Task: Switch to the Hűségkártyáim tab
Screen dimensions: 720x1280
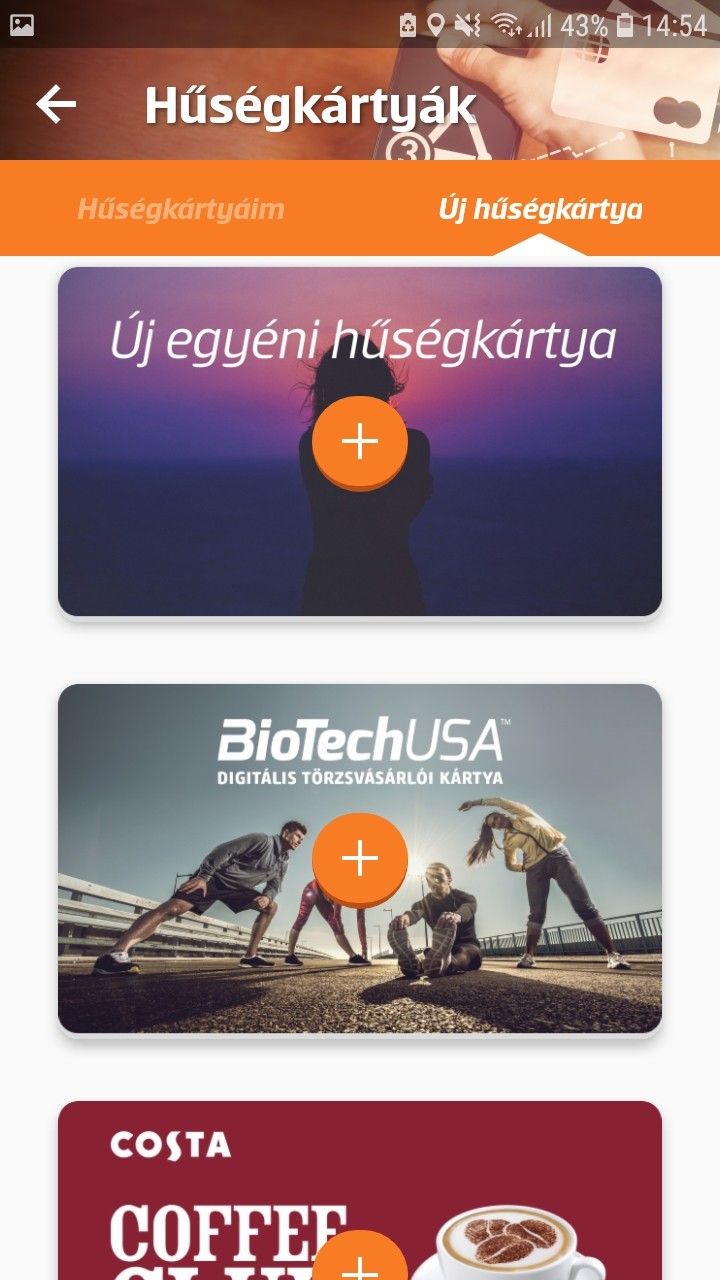Action: (181, 209)
